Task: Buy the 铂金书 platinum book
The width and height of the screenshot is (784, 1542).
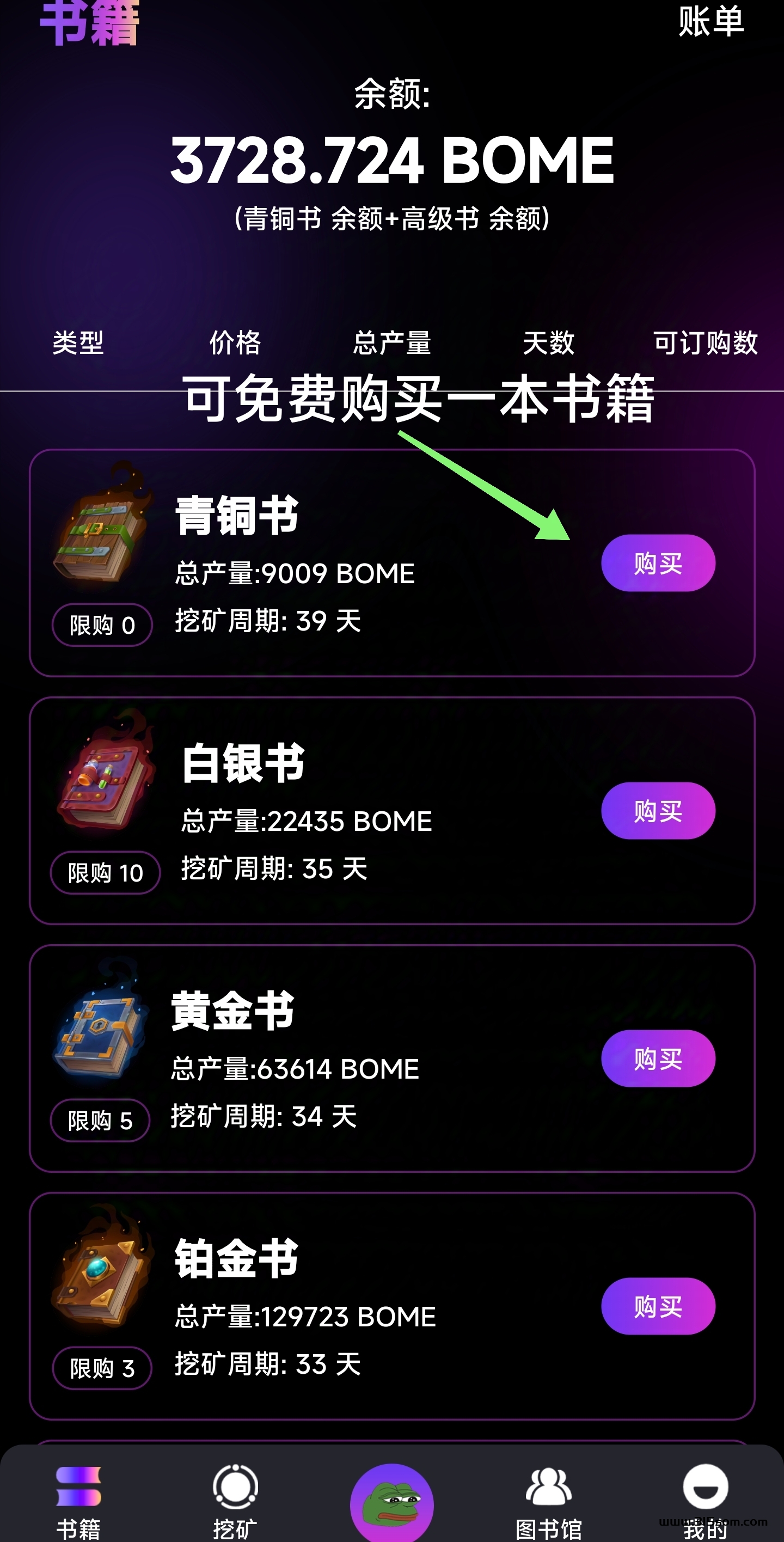Action: point(658,1307)
